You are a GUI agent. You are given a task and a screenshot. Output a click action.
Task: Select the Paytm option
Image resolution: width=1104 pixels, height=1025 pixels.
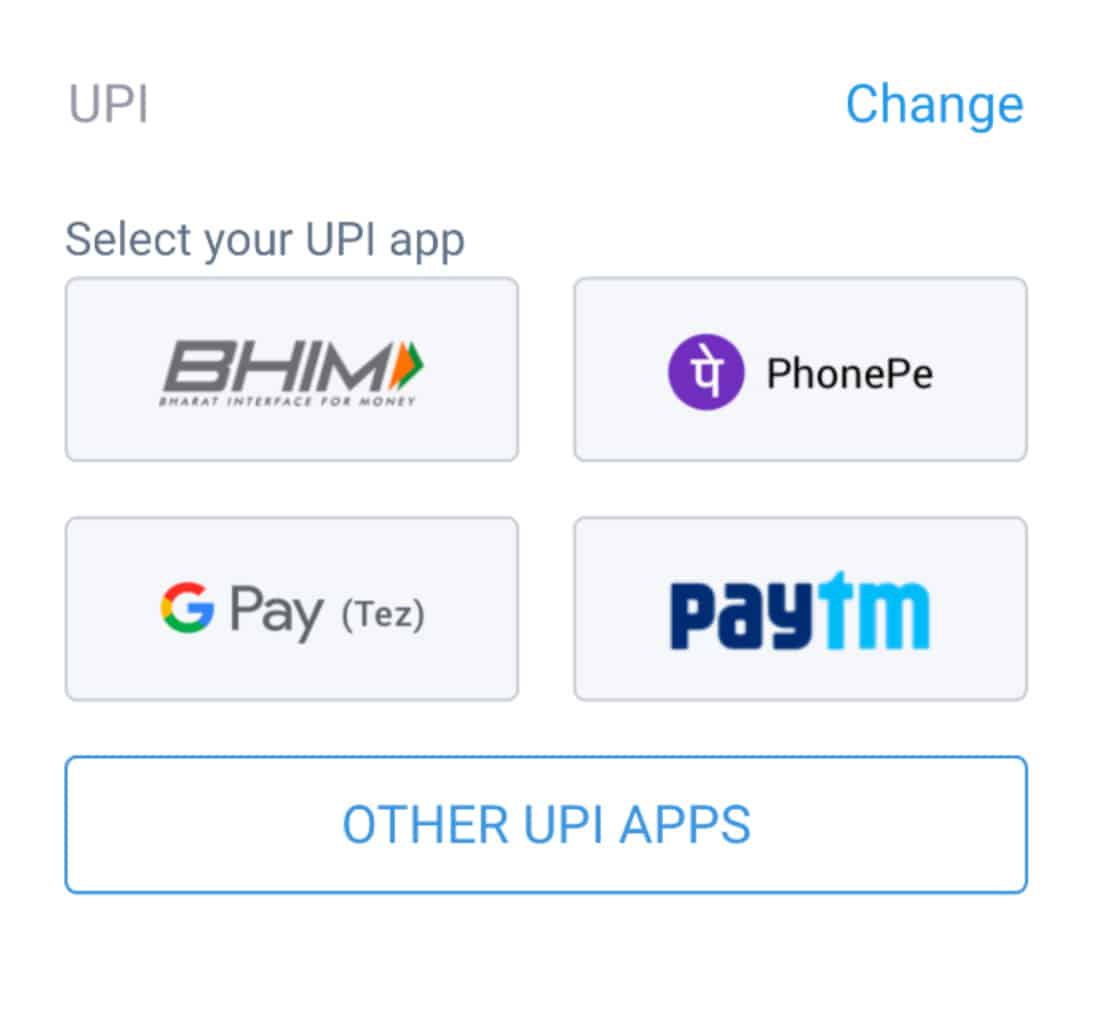coord(800,609)
